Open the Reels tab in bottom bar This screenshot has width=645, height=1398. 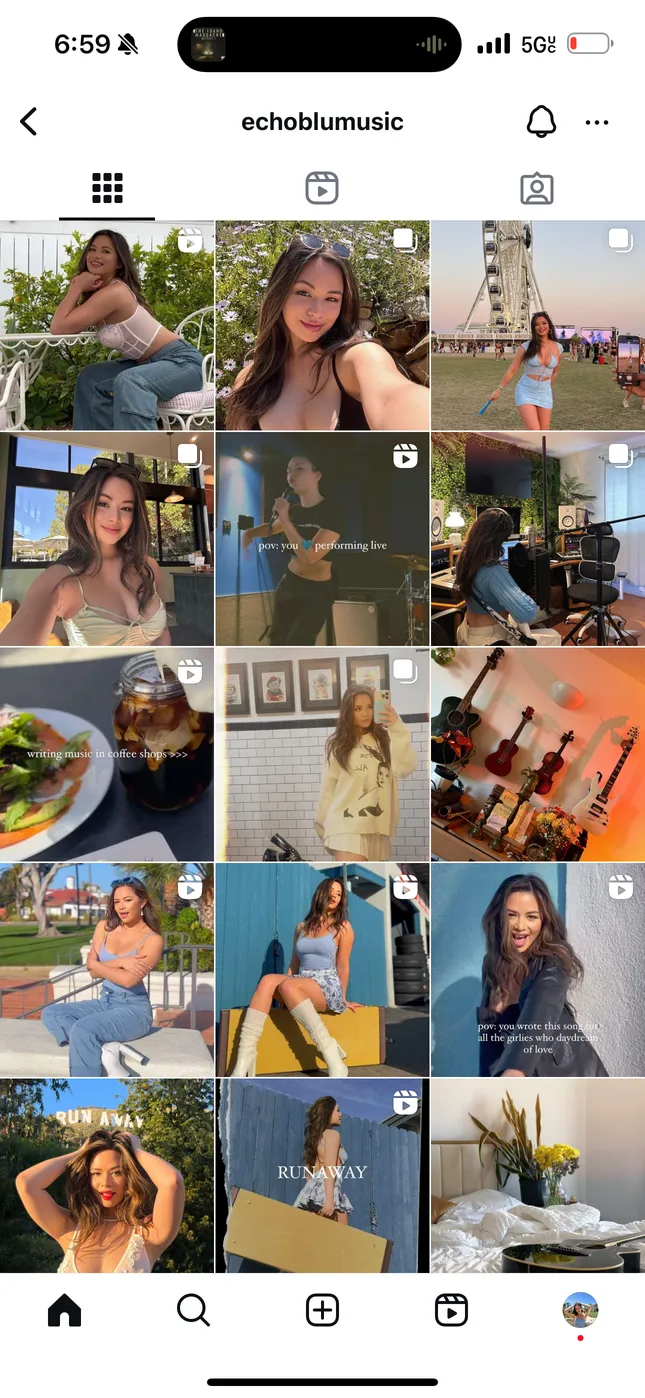[451, 1310]
